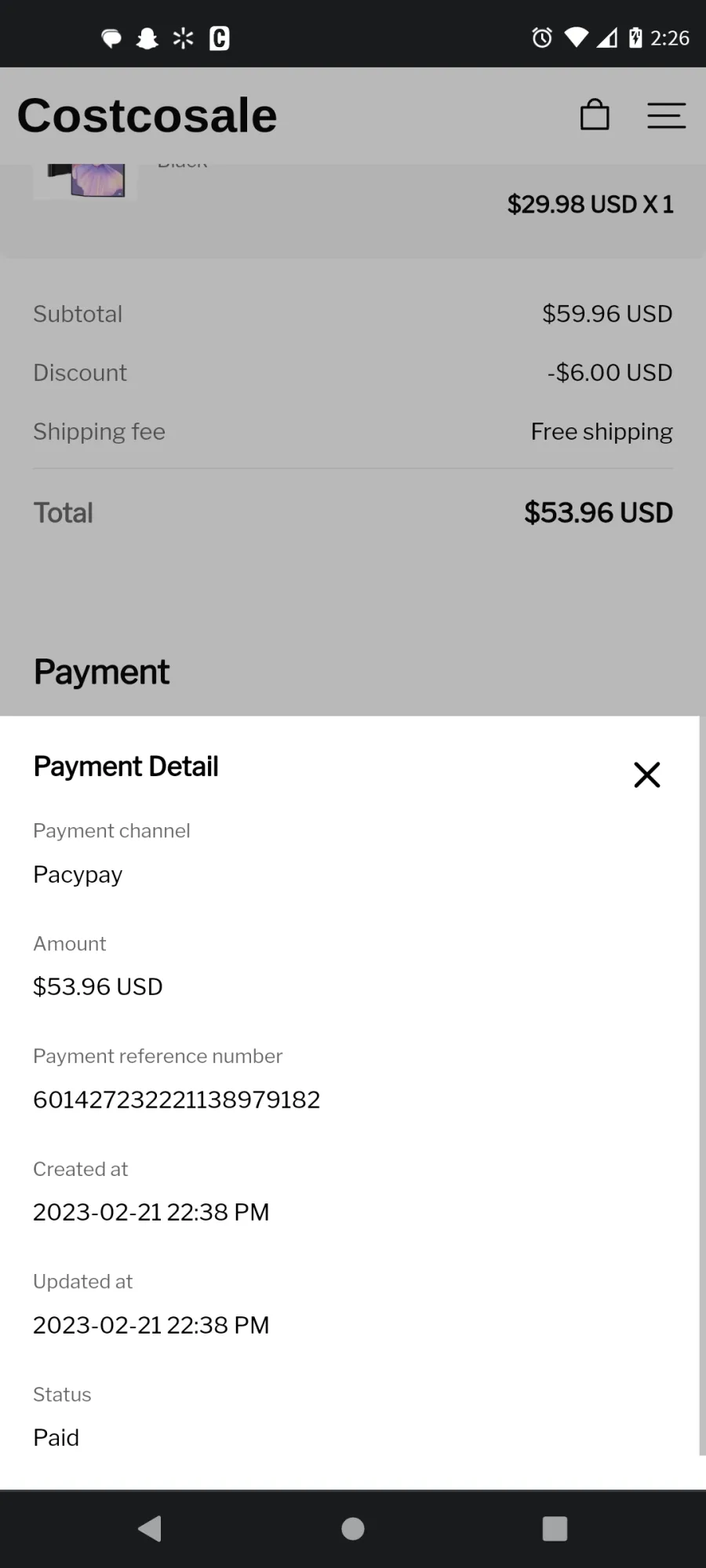
Task: Go to the Costcosale home page
Action: (147, 115)
